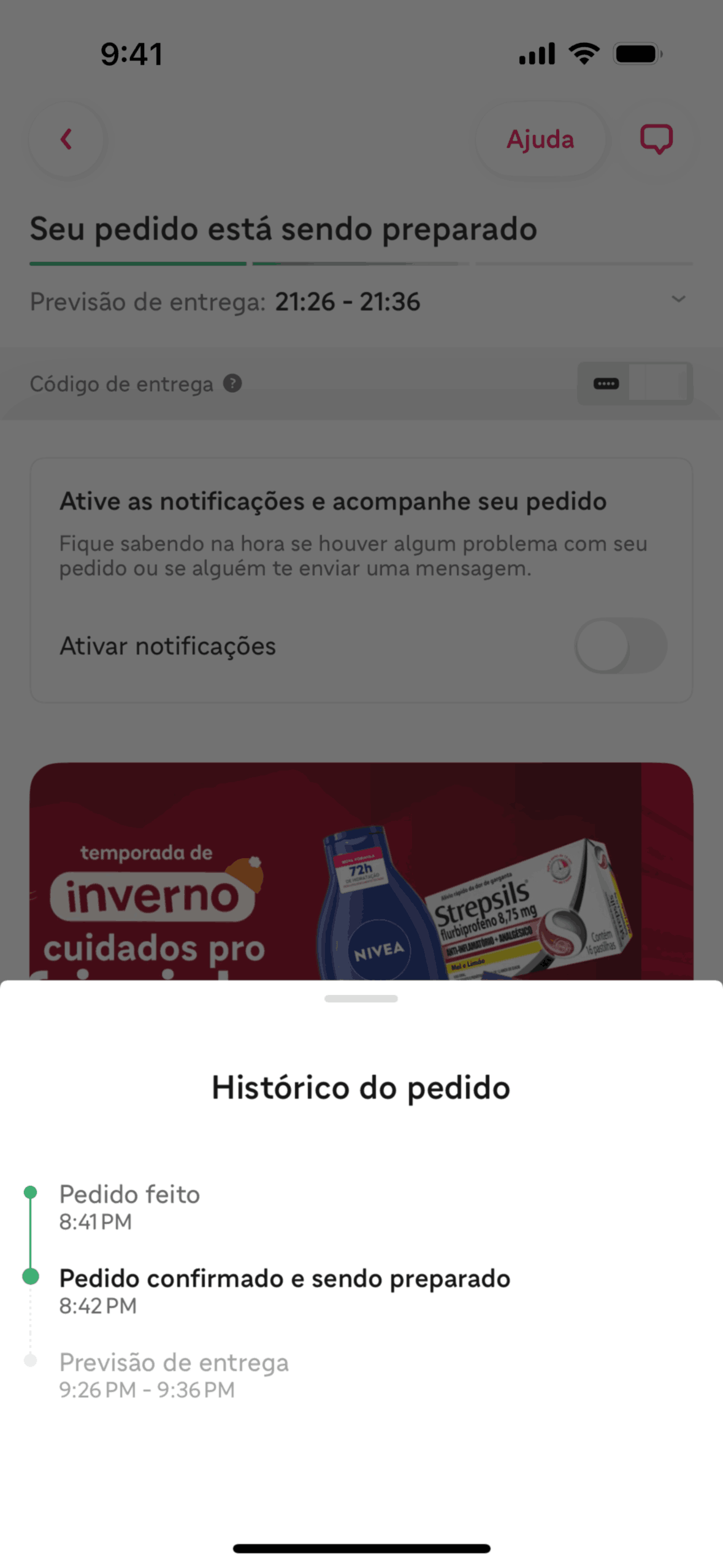The image size is (723, 1568).
Task: Tap the order history sheet handle
Action: [x=361, y=999]
